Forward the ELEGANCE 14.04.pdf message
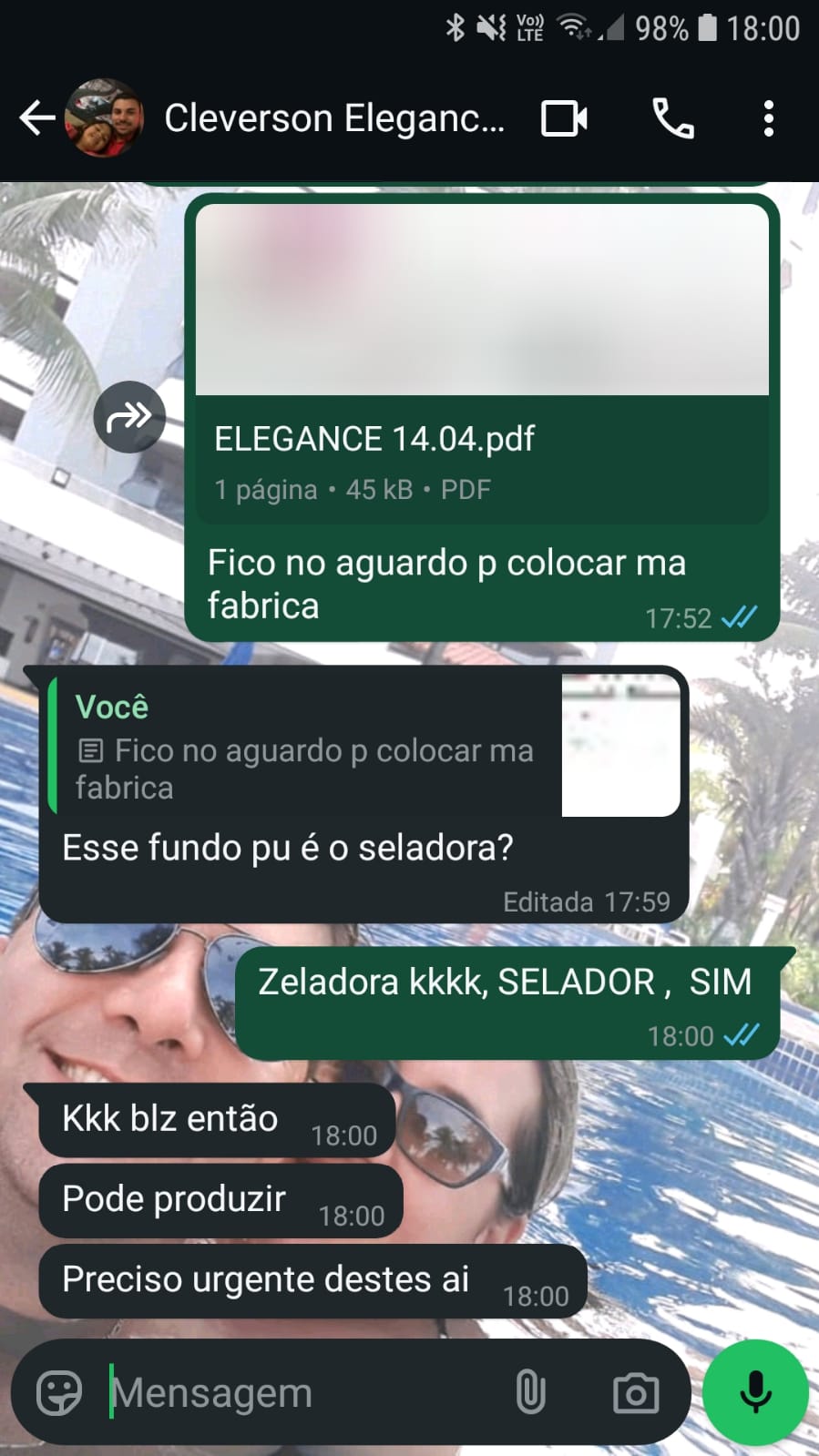Viewport: 819px width, 1456px height. [x=129, y=417]
